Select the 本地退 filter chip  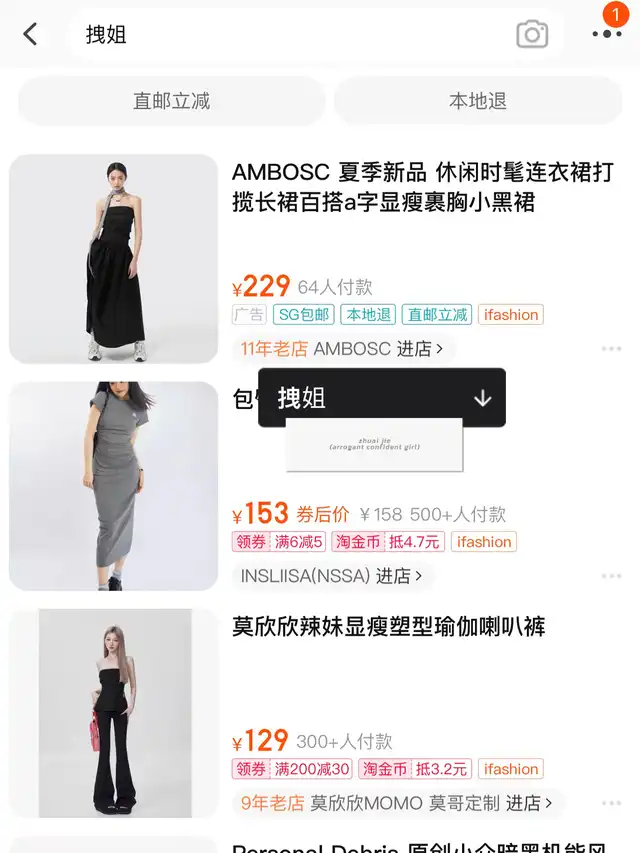[x=478, y=101]
